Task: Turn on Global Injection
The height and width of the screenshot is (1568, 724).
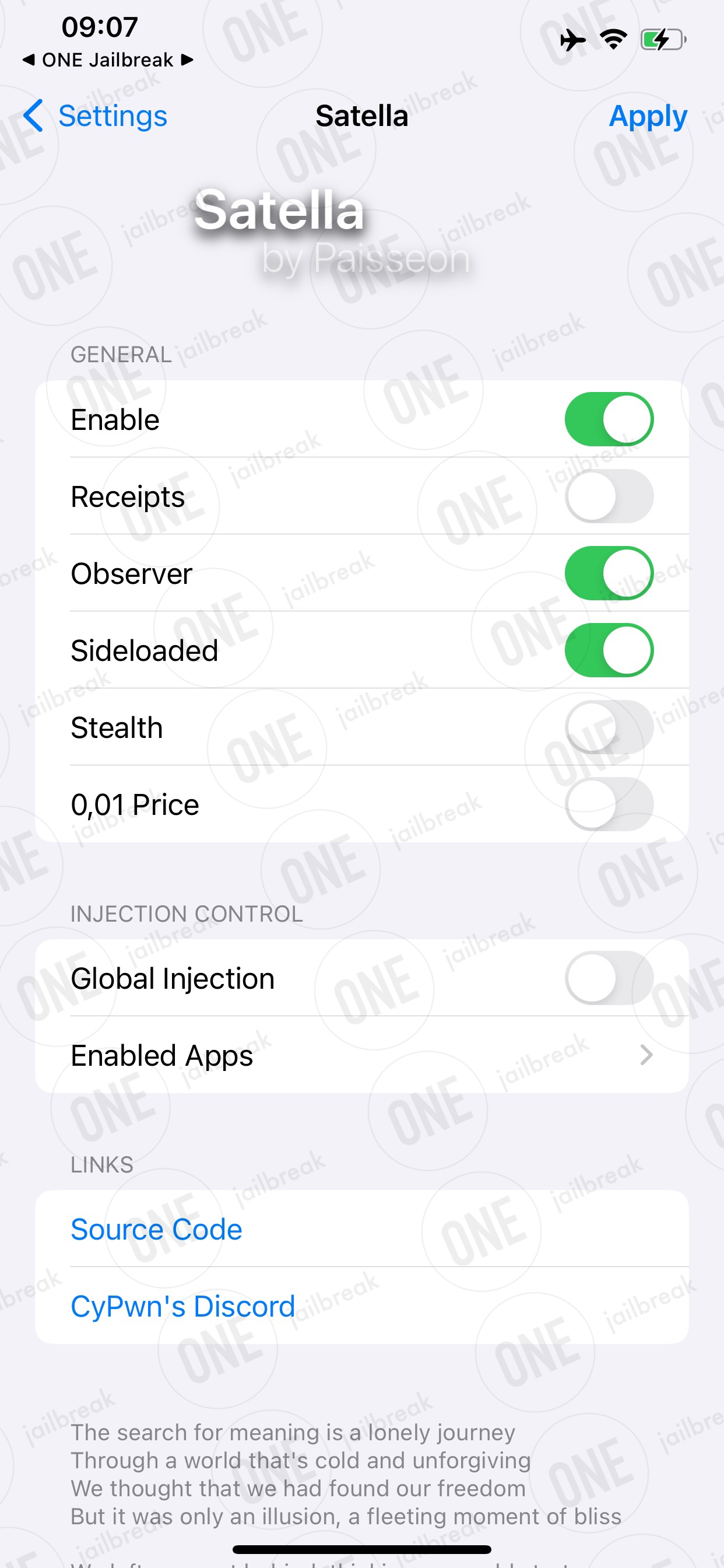Action: coord(609,978)
